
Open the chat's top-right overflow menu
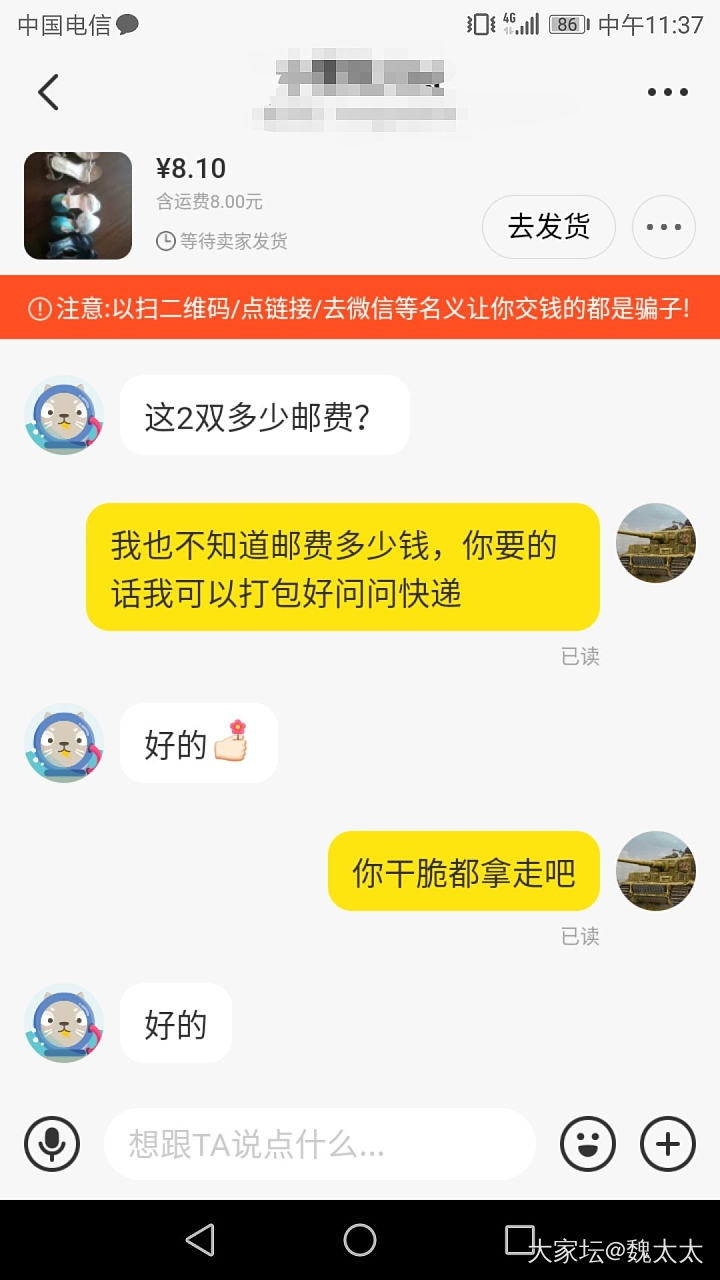tap(667, 92)
